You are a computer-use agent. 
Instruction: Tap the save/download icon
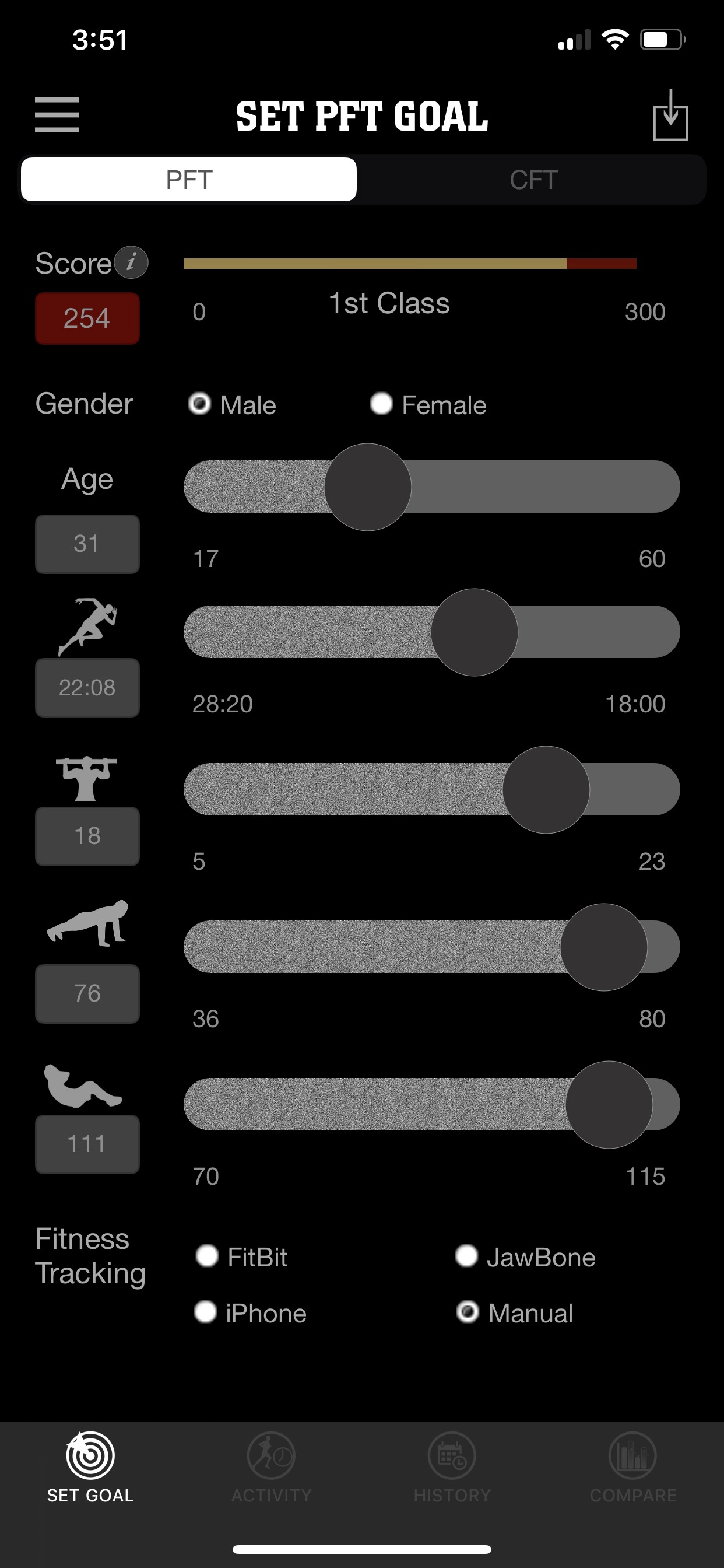(670, 116)
